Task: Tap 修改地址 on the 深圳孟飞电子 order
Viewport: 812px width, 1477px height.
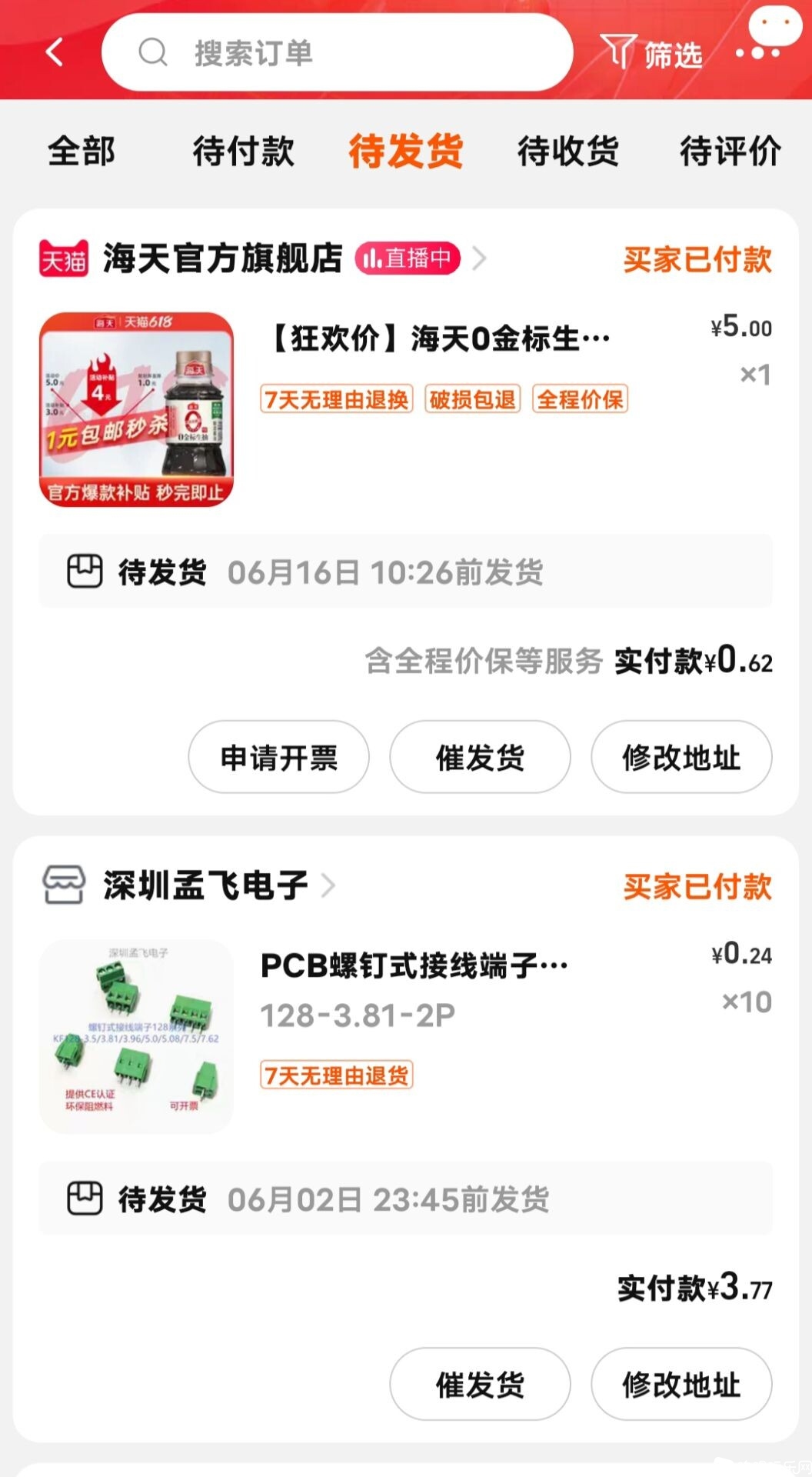Action: (x=681, y=1385)
